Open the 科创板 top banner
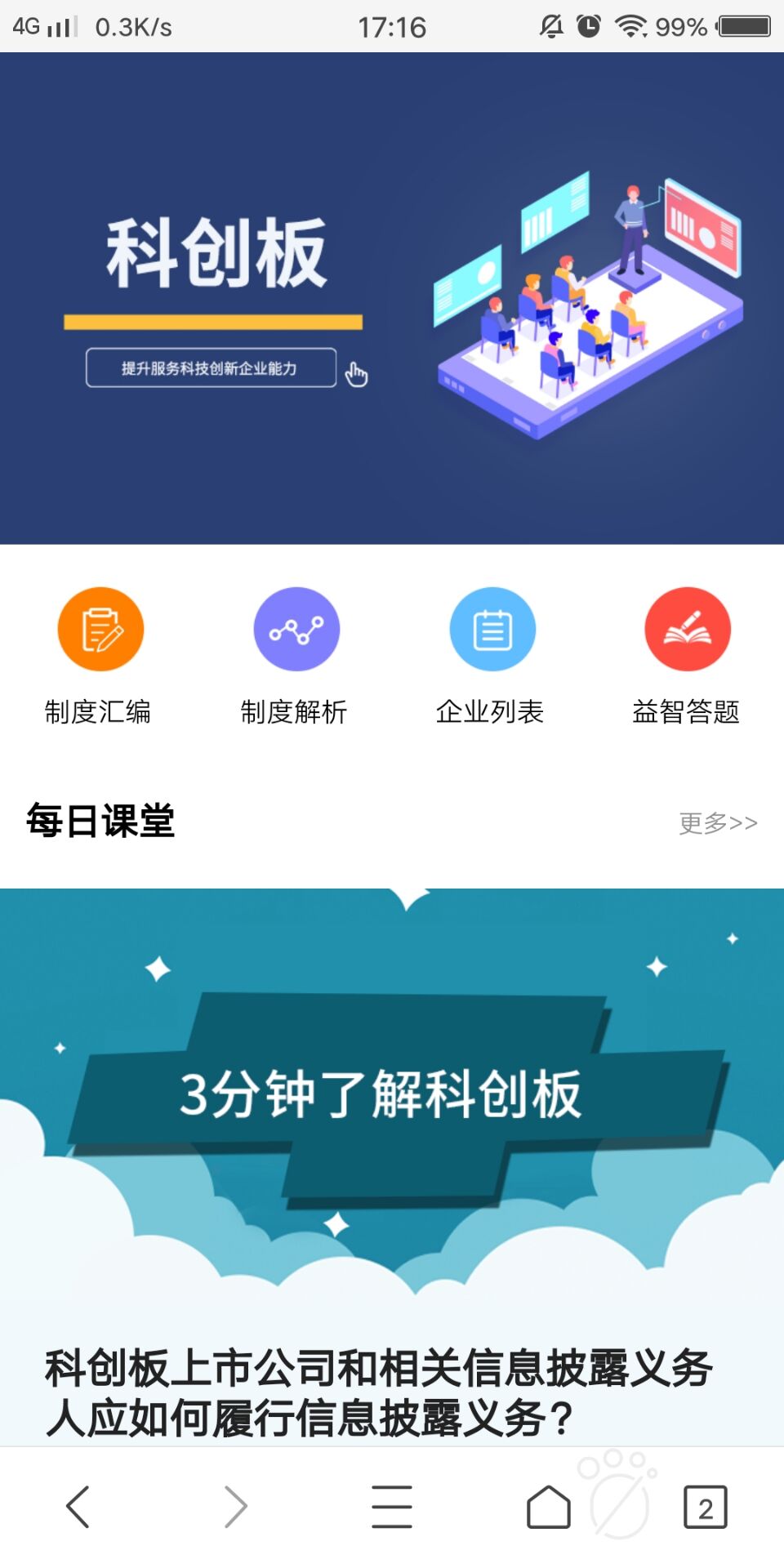The image size is (784, 1568). point(392,298)
